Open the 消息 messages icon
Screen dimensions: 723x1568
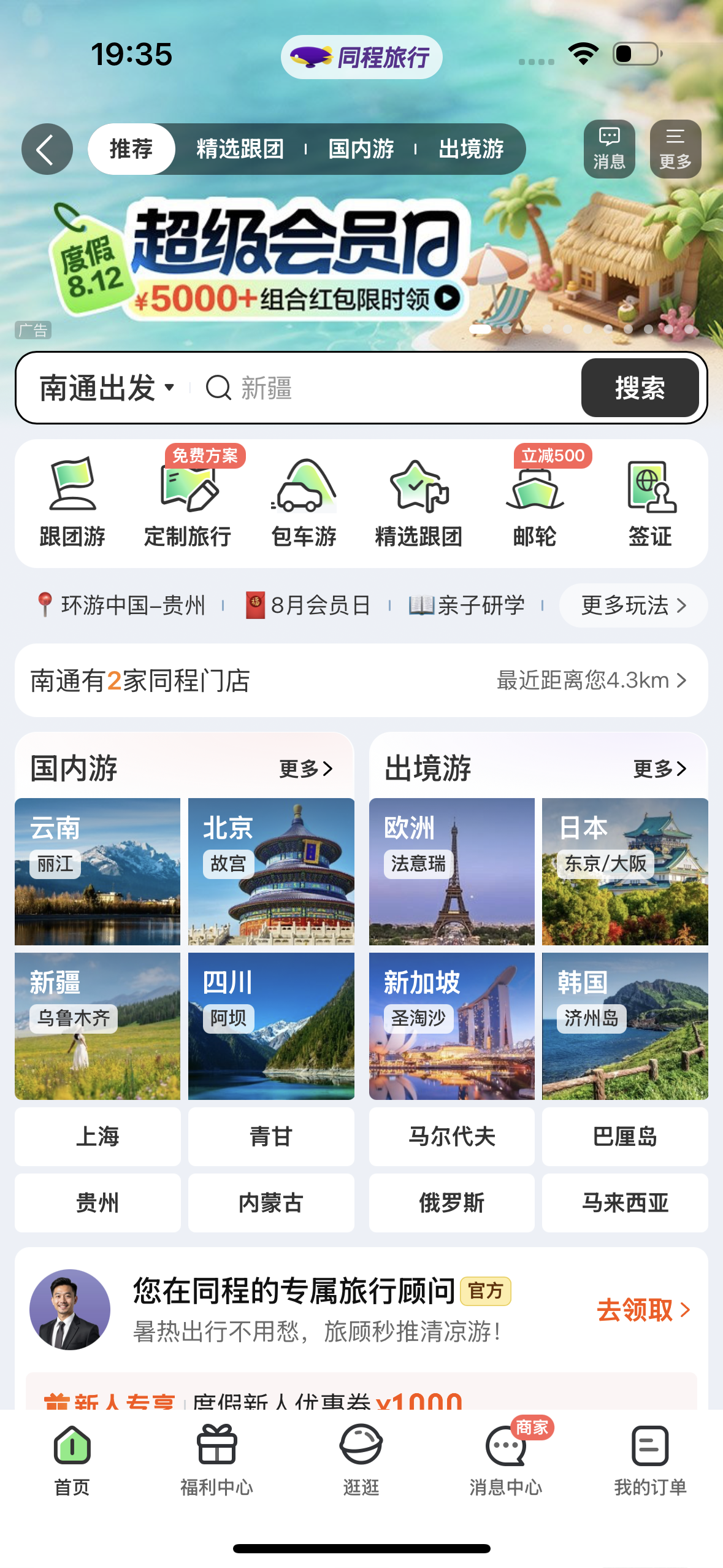(609, 149)
